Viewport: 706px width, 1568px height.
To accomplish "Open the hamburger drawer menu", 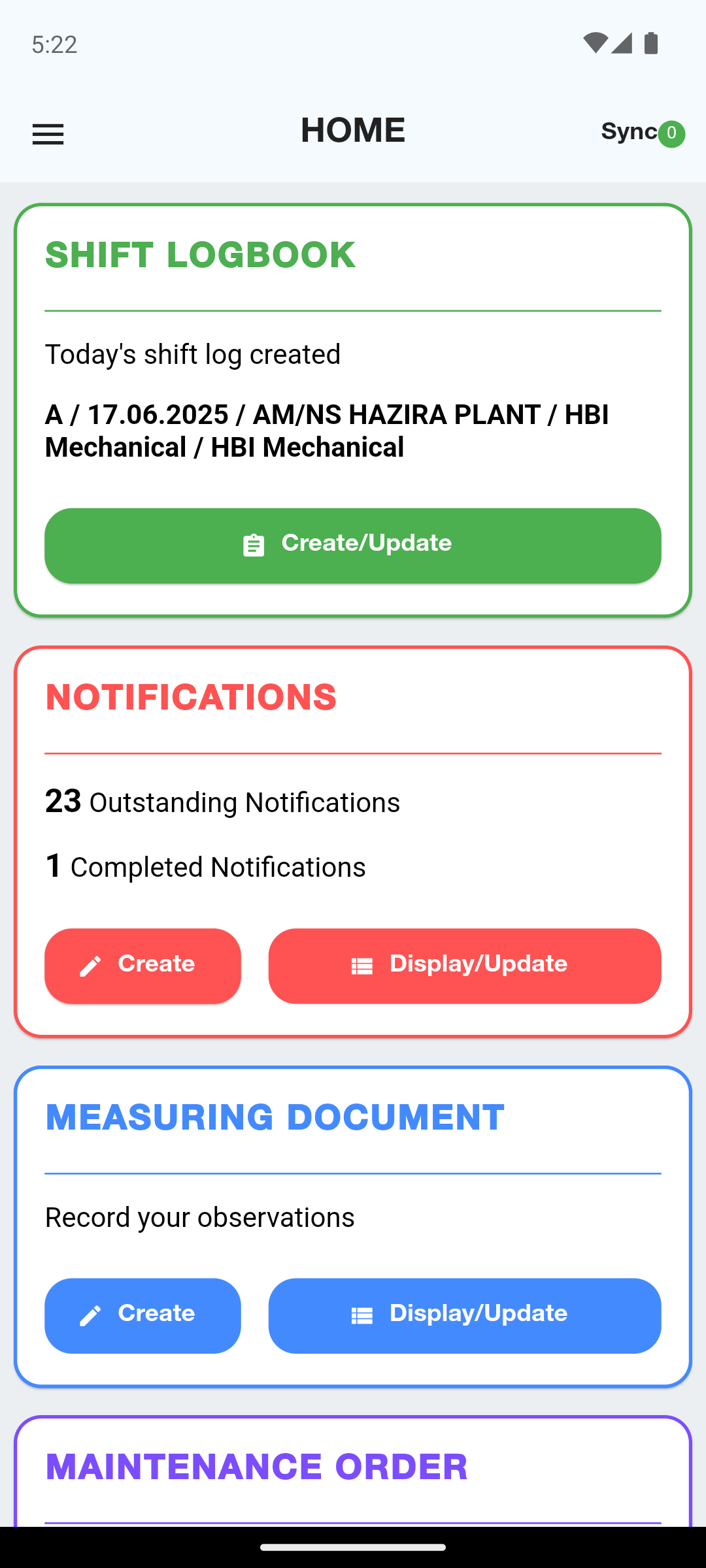I will pos(48,134).
